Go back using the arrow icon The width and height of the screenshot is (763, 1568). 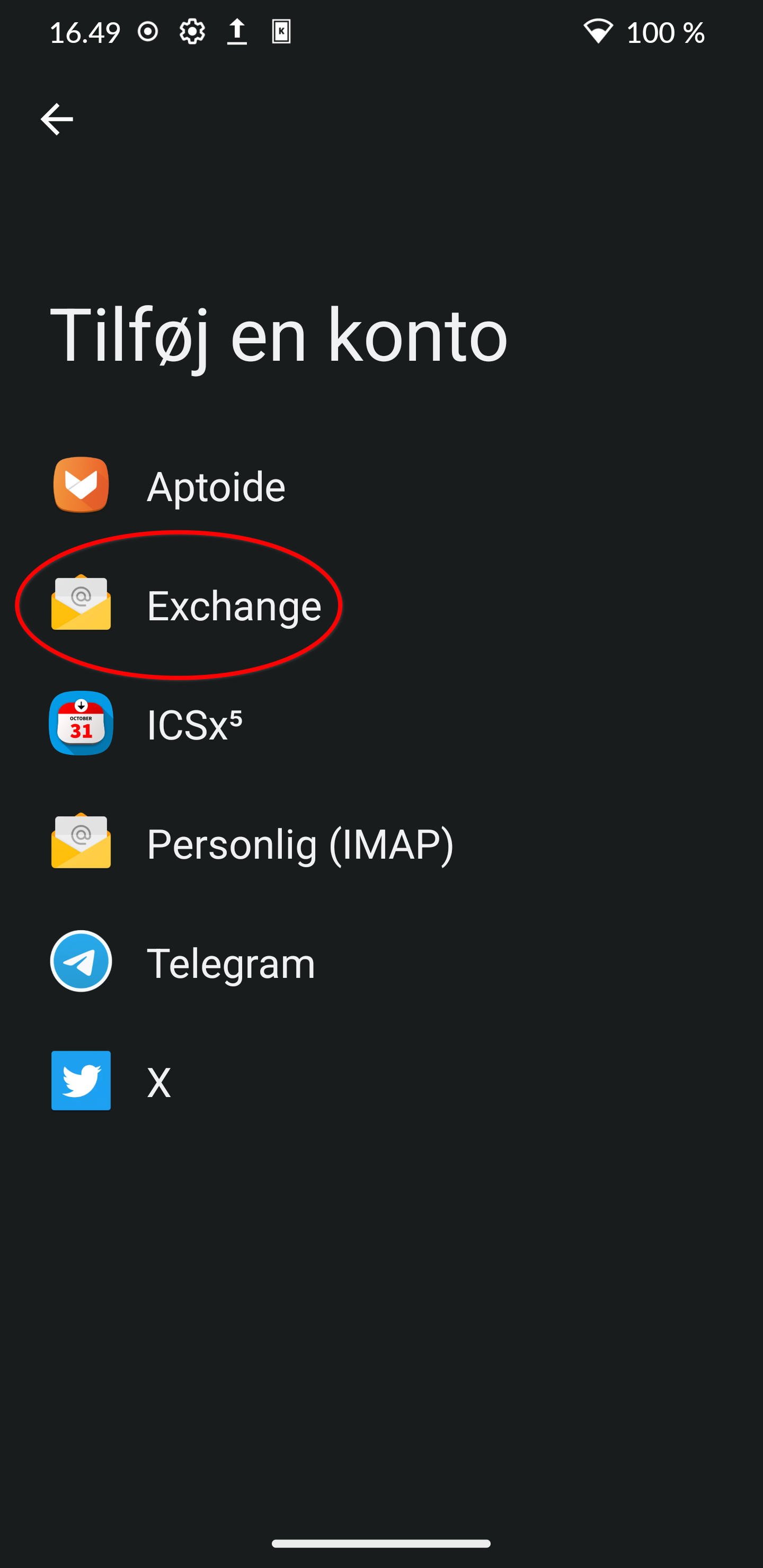click(x=57, y=119)
